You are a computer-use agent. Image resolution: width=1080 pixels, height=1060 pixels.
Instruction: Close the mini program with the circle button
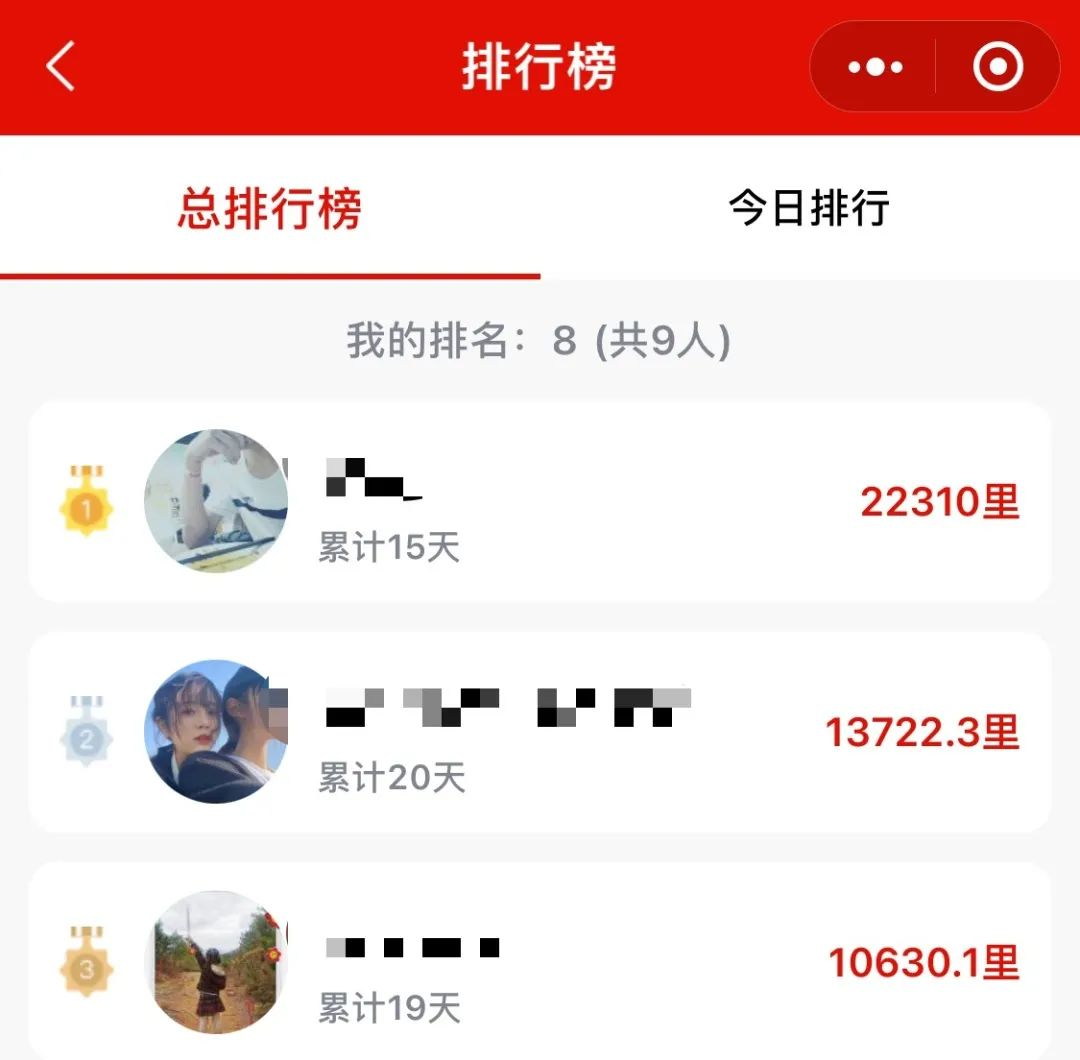click(x=997, y=67)
